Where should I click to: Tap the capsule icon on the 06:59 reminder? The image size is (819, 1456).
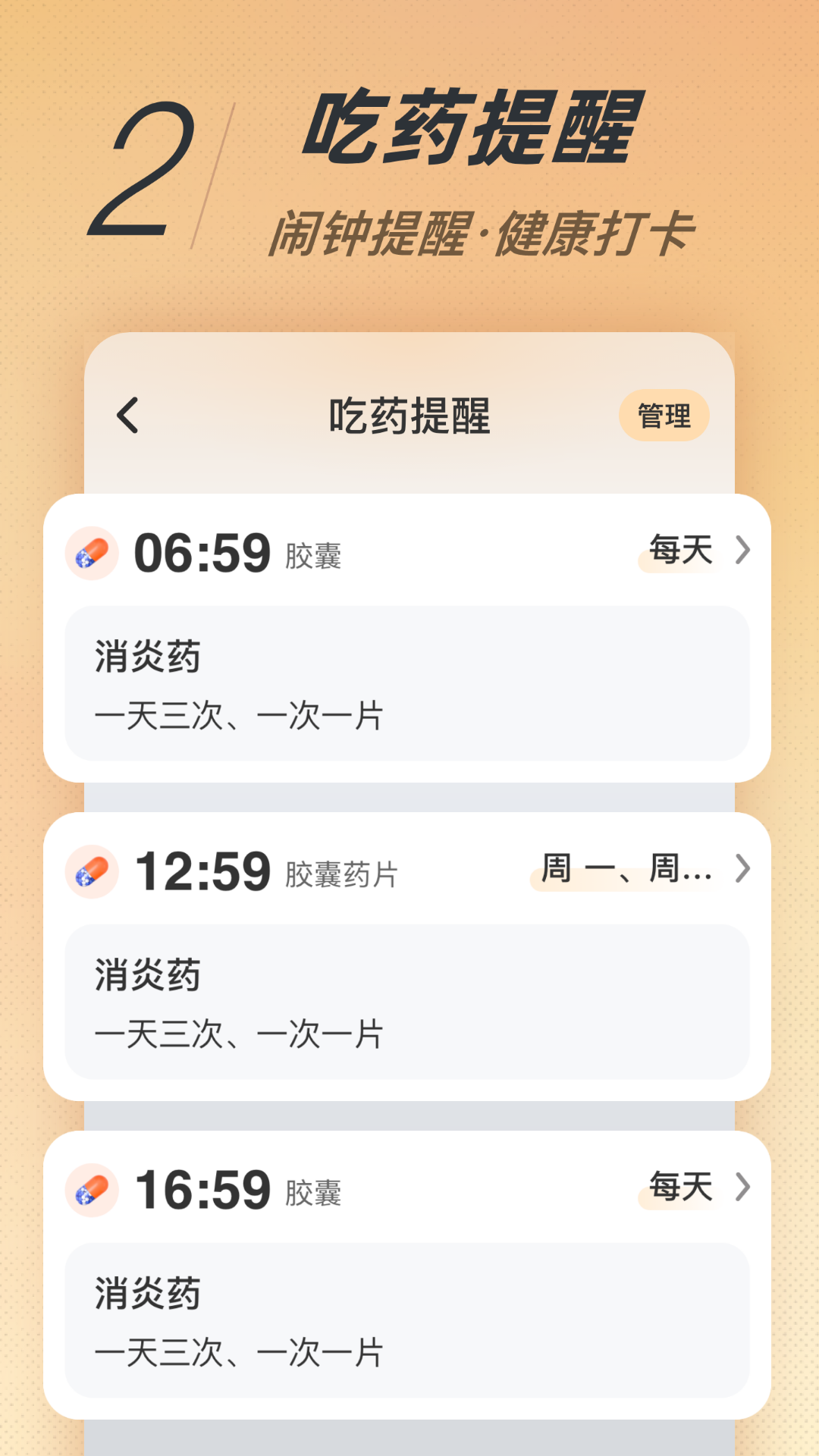click(x=93, y=554)
